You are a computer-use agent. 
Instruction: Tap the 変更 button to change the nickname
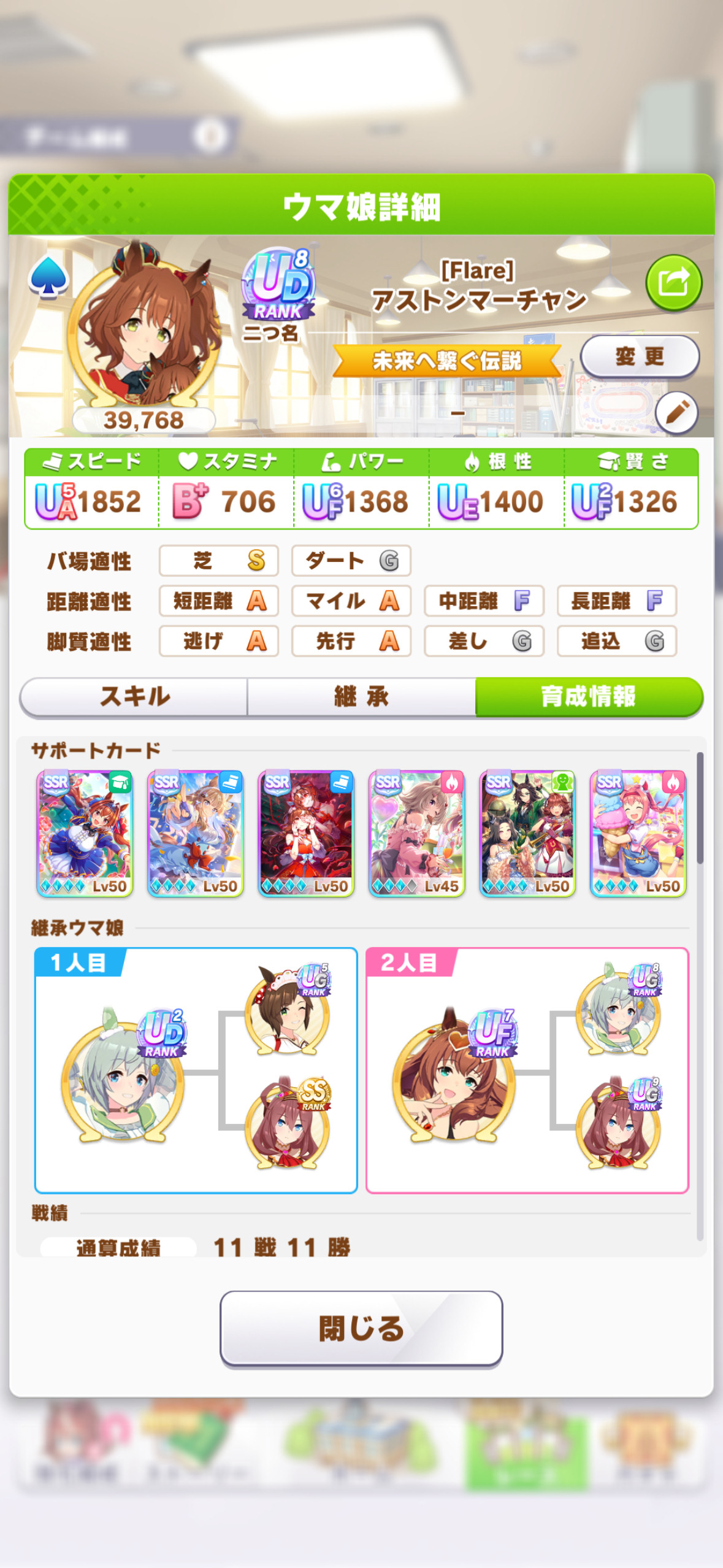pos(639,356)
